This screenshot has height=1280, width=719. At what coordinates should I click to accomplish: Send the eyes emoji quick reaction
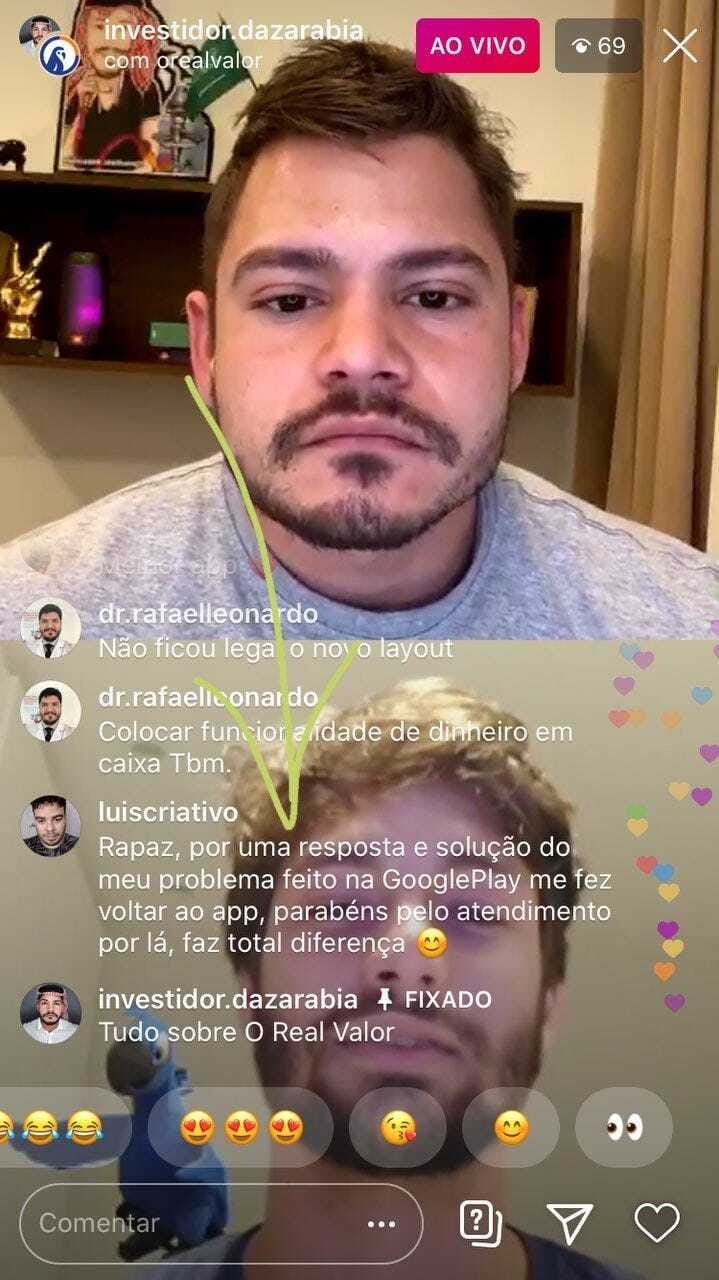[624, 1128]
